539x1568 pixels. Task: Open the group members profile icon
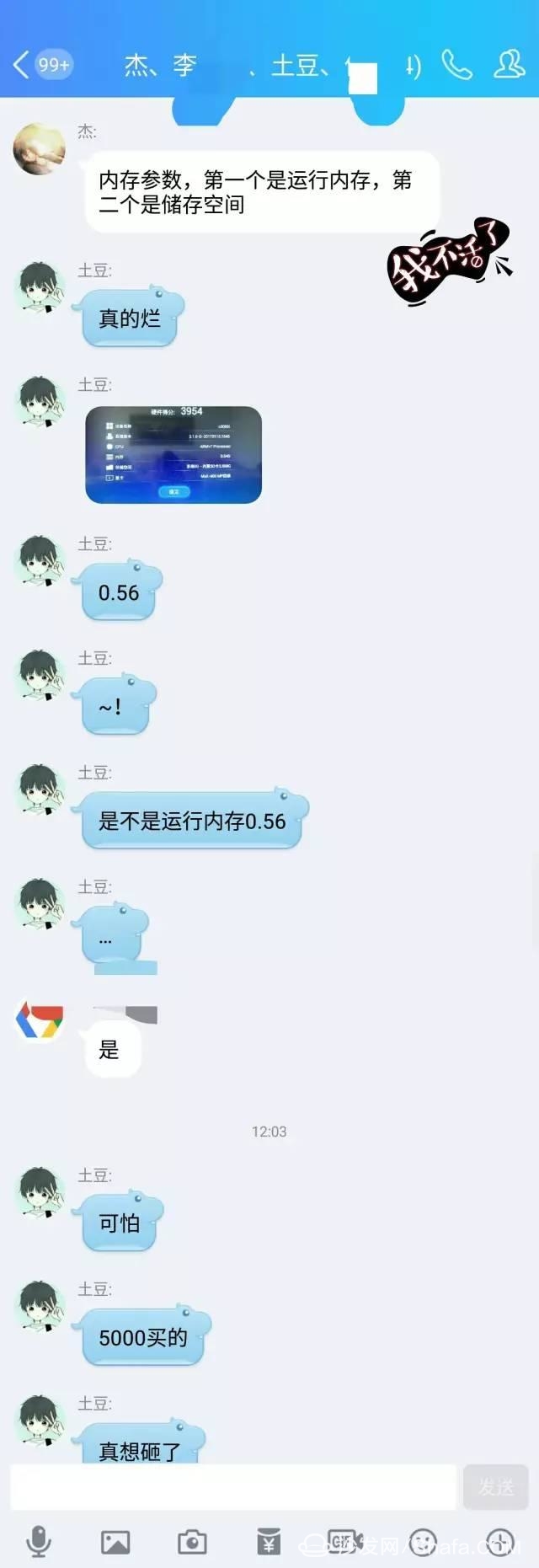[509, 64]
